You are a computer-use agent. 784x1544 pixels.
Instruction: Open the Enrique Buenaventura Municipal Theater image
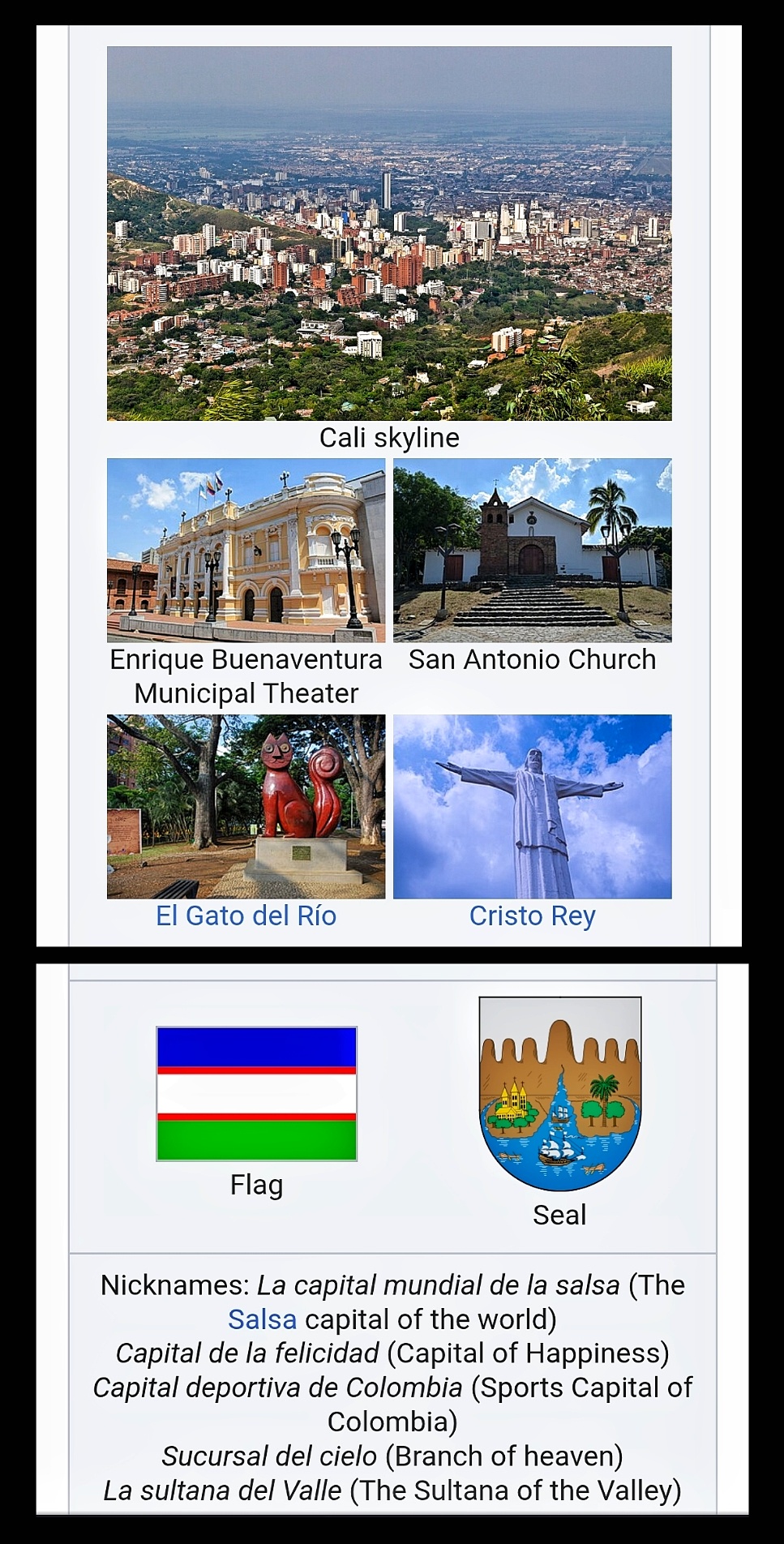tap(246, 550)
